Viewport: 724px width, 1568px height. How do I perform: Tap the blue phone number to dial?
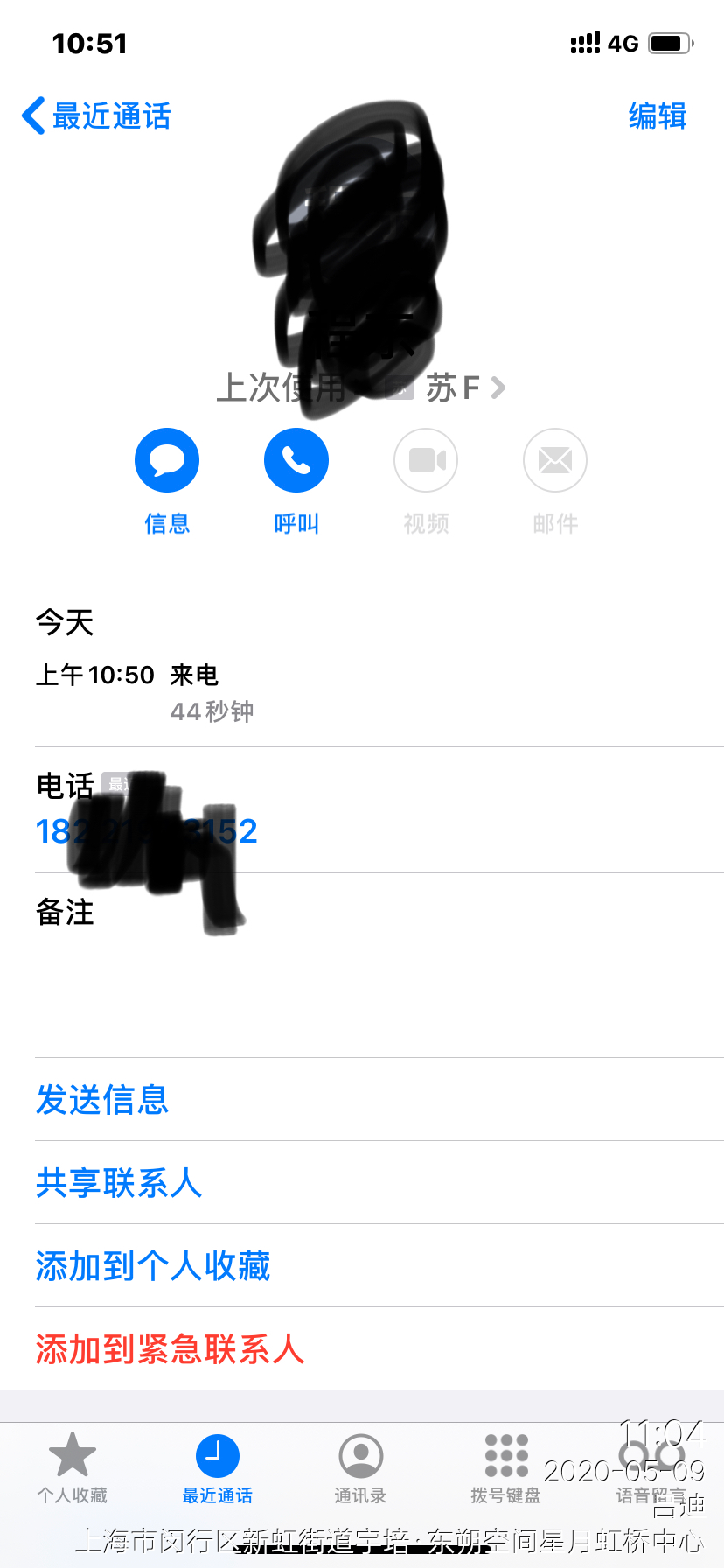tap(146, 831)
